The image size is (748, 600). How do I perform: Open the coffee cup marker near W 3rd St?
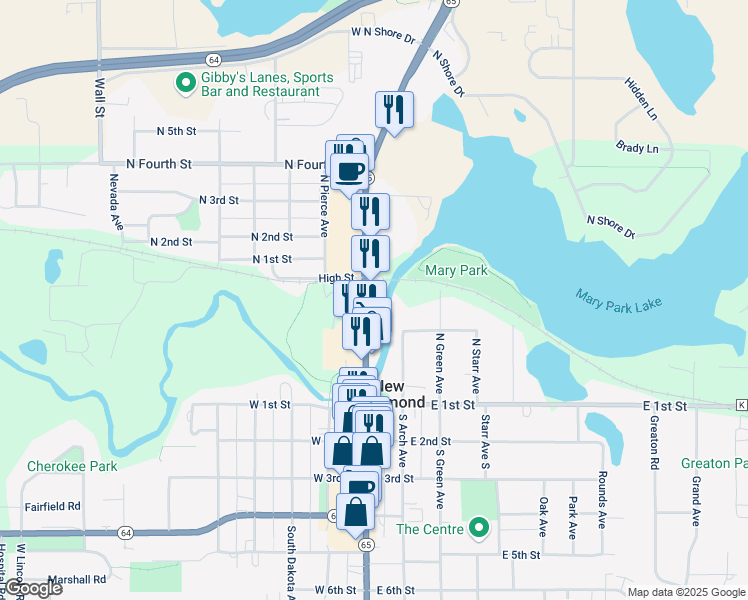(x=363, y=485)
